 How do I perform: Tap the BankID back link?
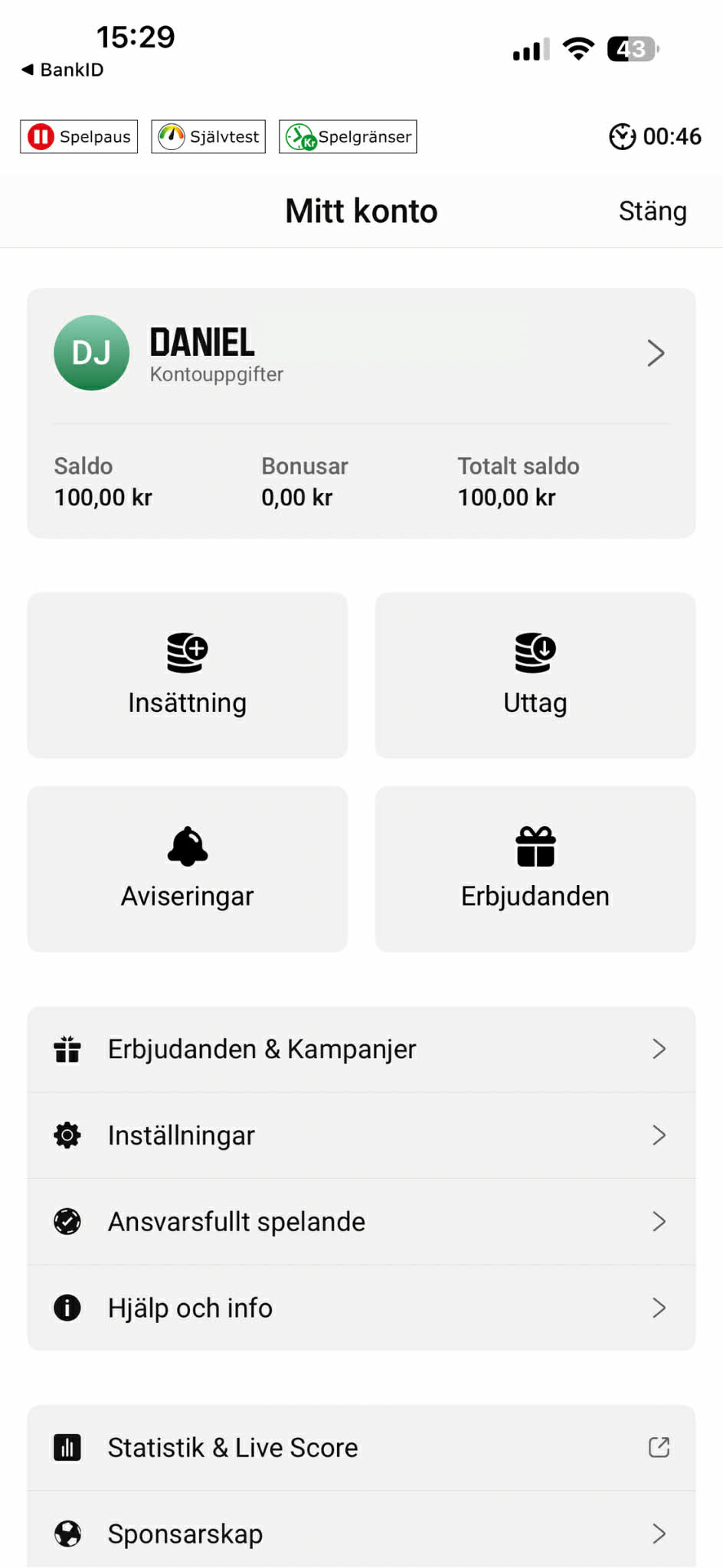tap(61, 69)
